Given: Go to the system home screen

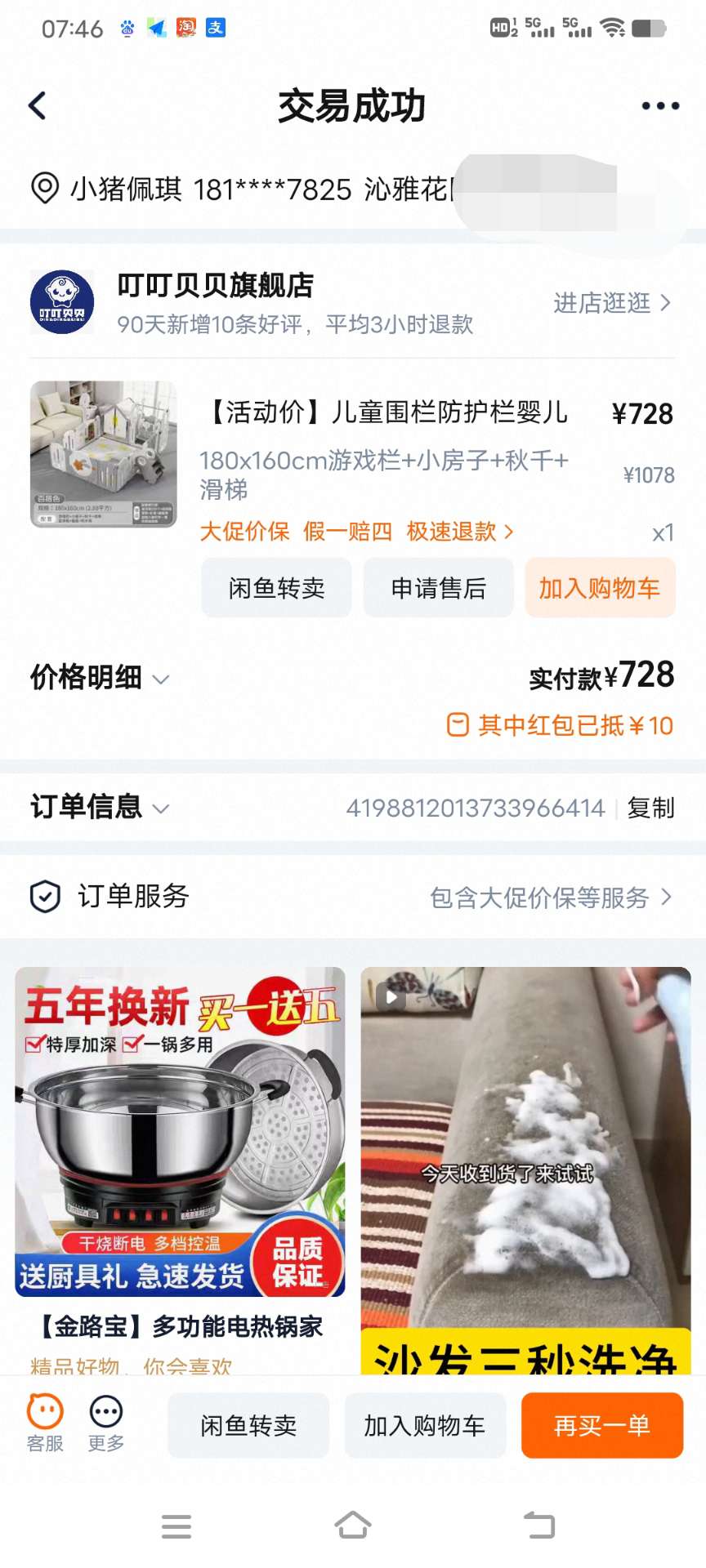Looking at the screenshot, I should tap(352, 1526).
